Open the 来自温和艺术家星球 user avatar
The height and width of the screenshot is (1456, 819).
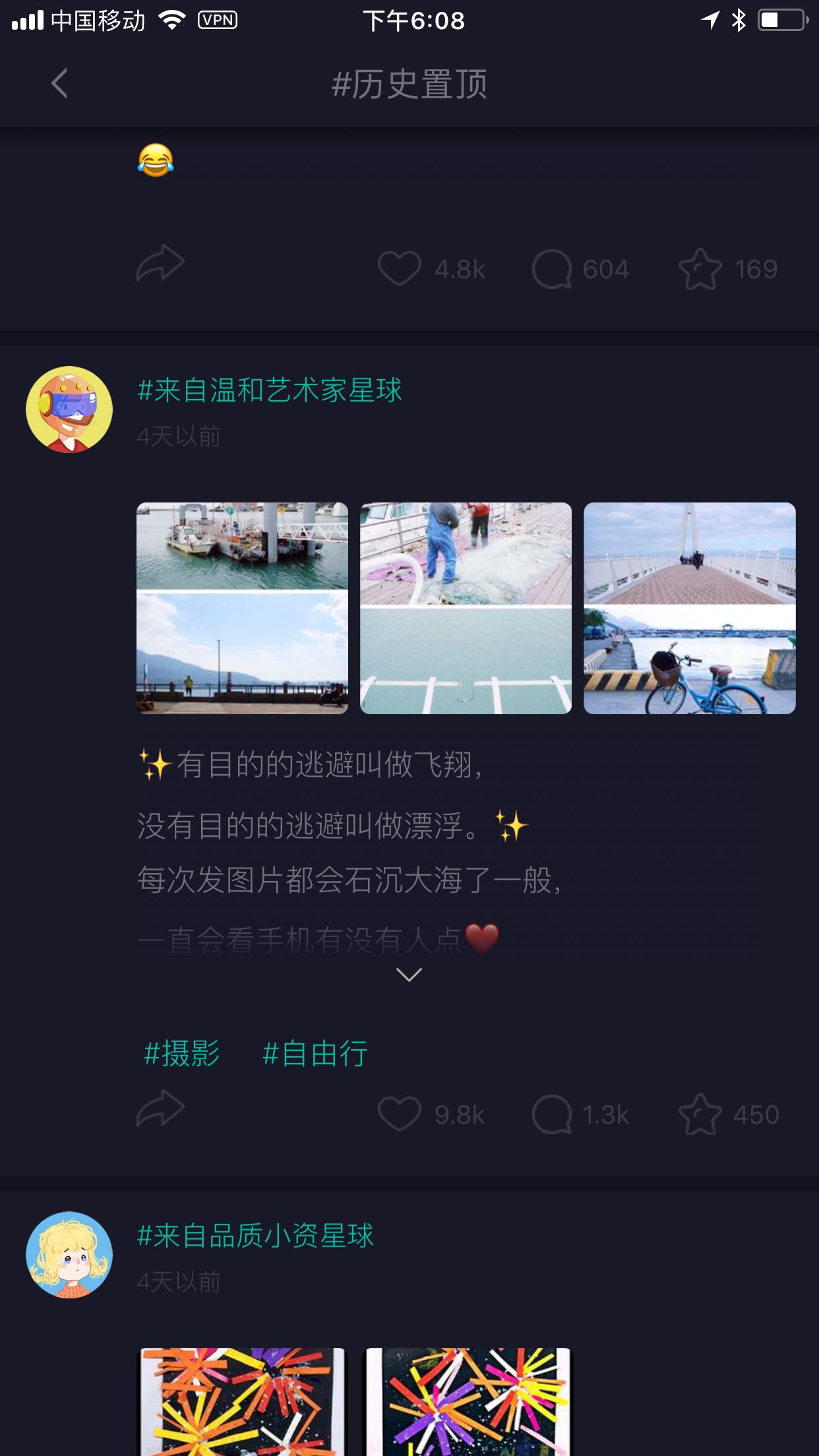(x=69, y=409)
